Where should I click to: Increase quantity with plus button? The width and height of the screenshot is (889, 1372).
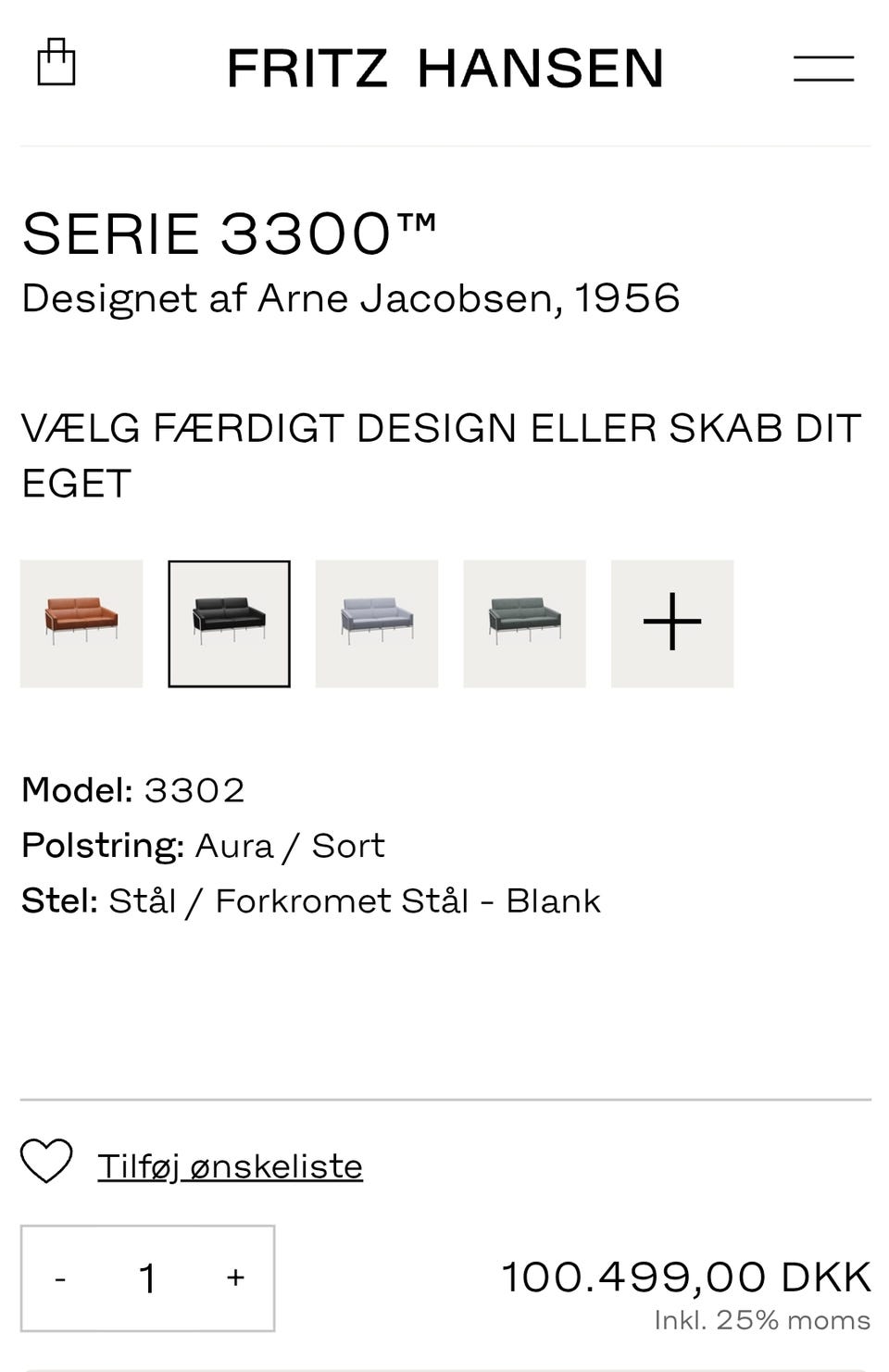click(x=235, y=1278)
